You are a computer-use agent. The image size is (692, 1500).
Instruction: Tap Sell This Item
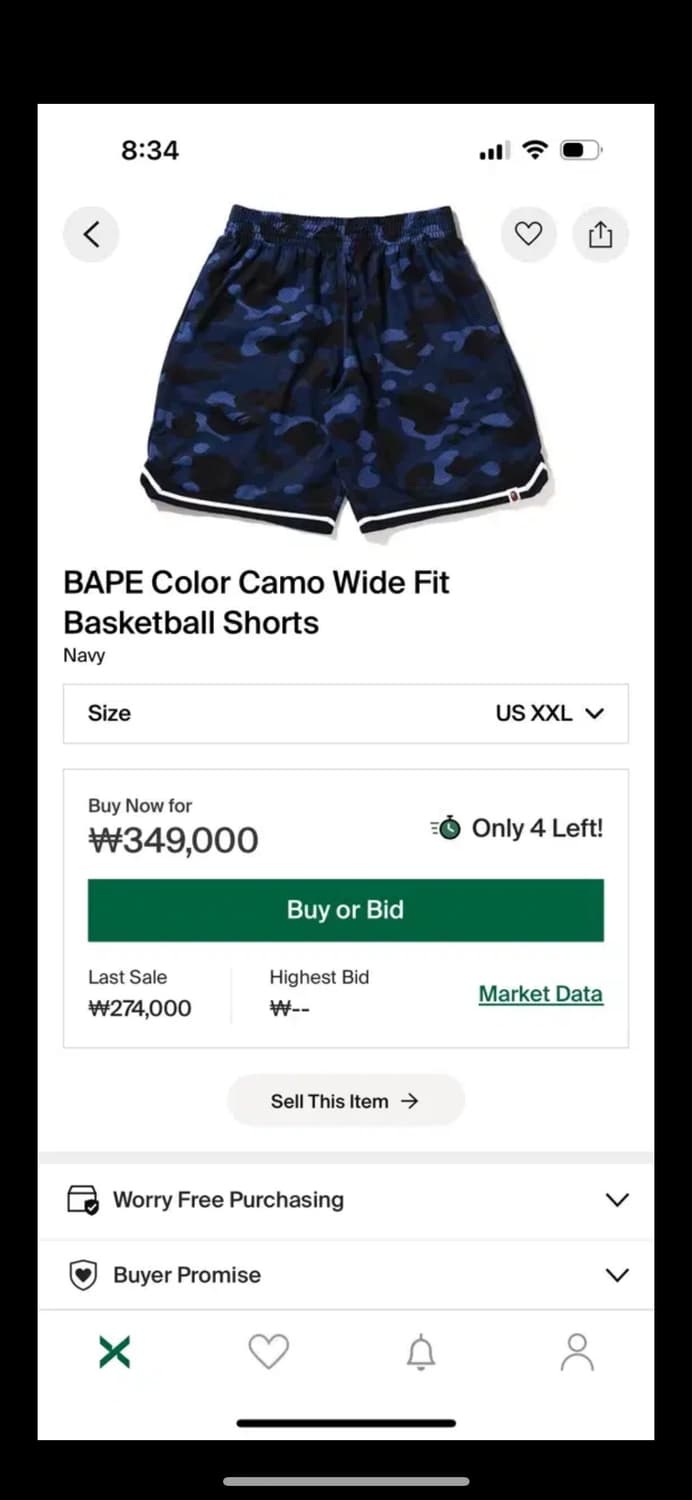point(345,1101)
